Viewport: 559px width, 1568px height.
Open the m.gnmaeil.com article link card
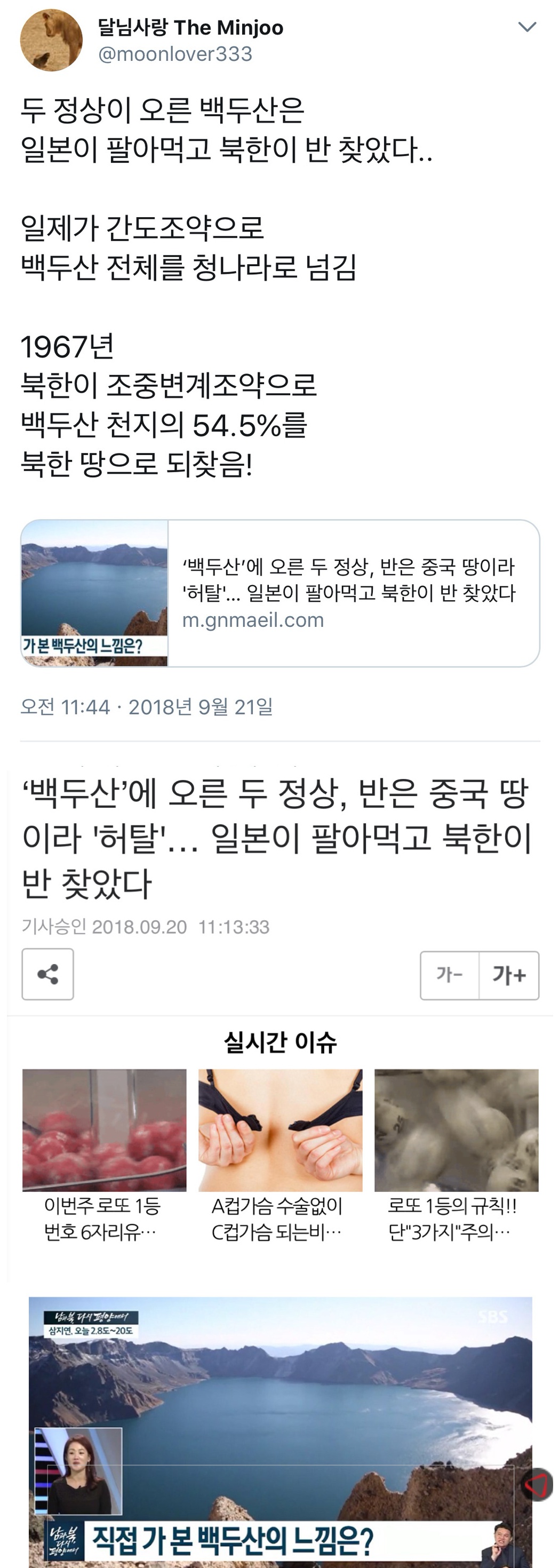pyautogui.click(x=280, y=593)
